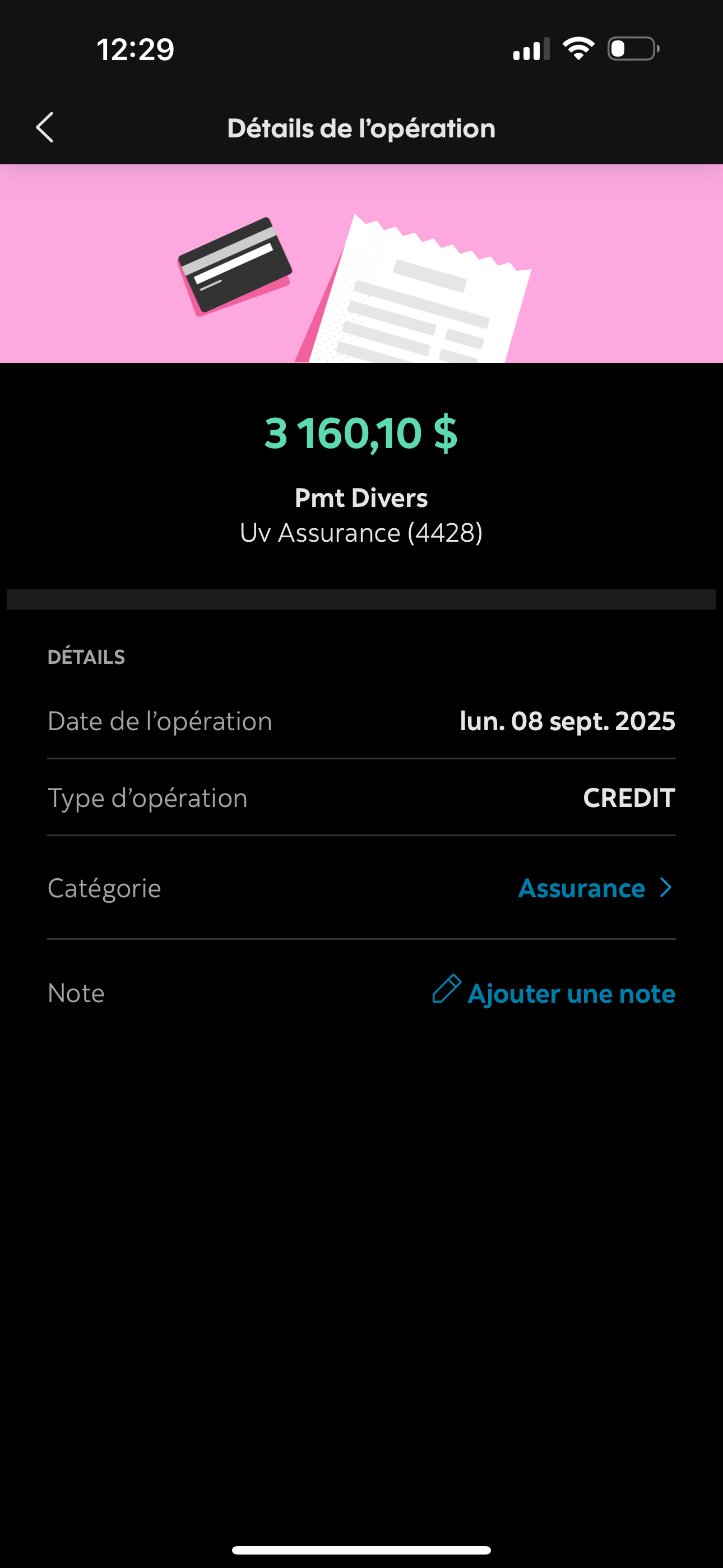Image resolution: width=723 pixels, height=1568 pixels.
Task: Tap the clock showing 12:29
Action: (135, 50)
